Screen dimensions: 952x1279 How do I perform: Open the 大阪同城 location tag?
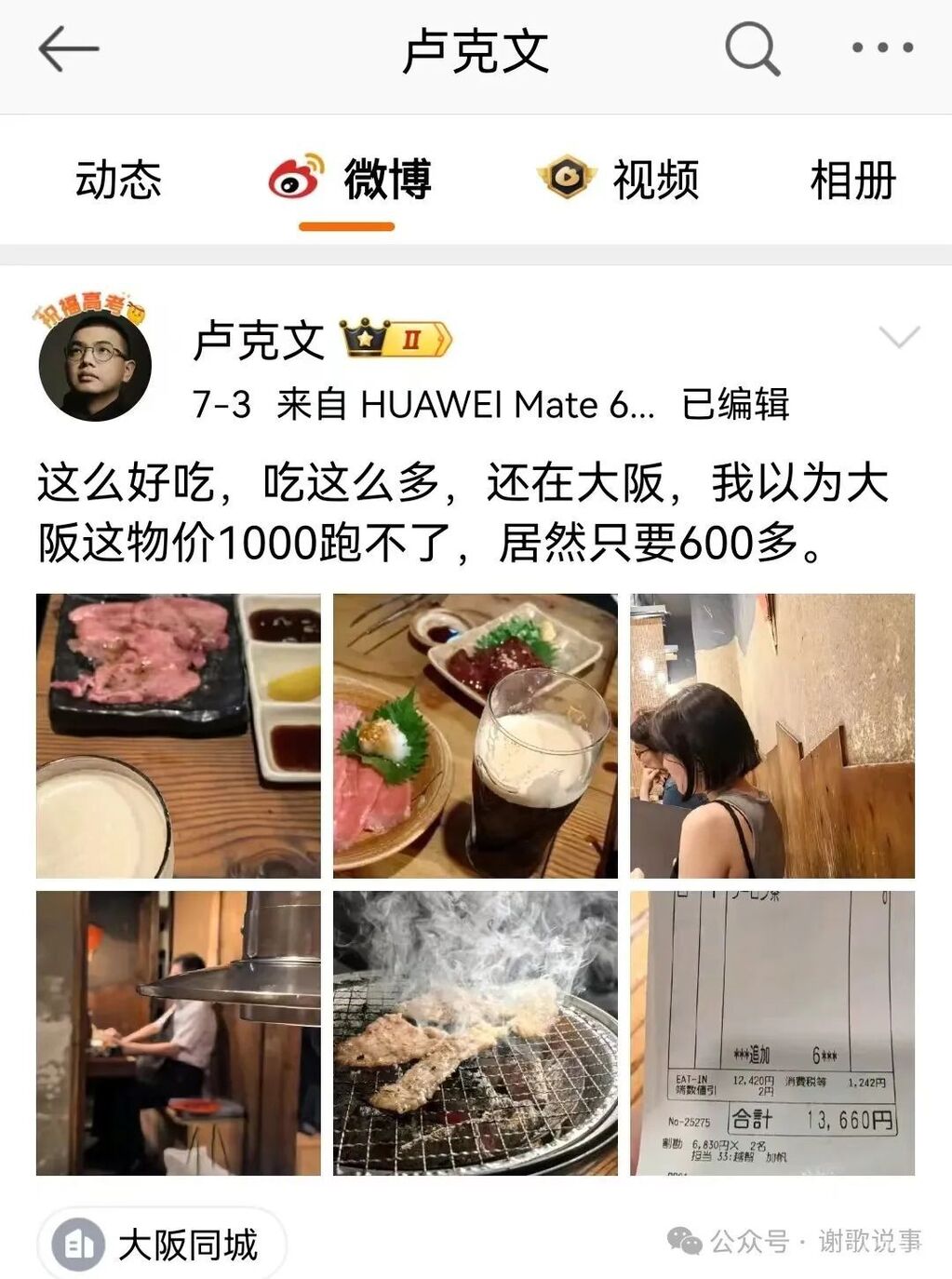click(x=161, y=1245)
